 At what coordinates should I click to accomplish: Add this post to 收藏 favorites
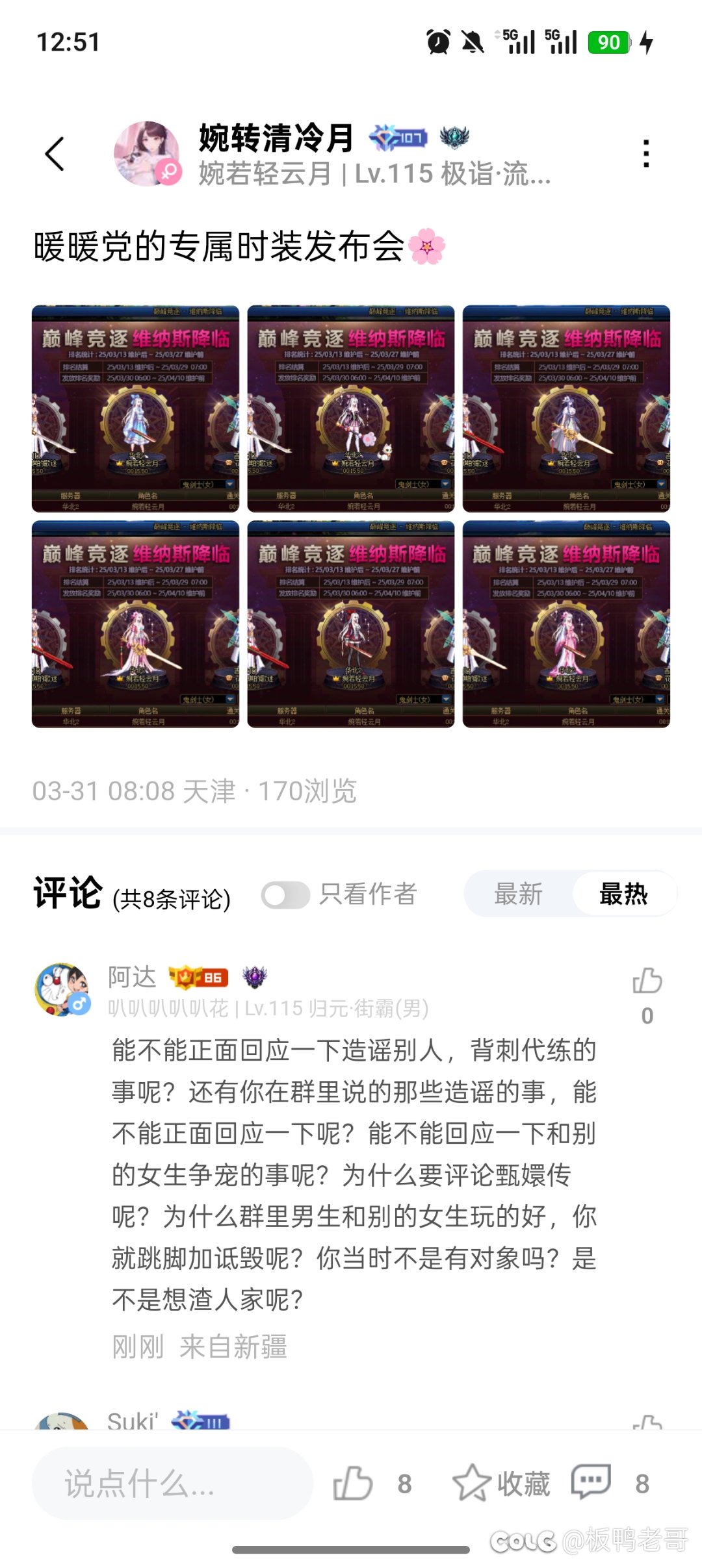502,1484
